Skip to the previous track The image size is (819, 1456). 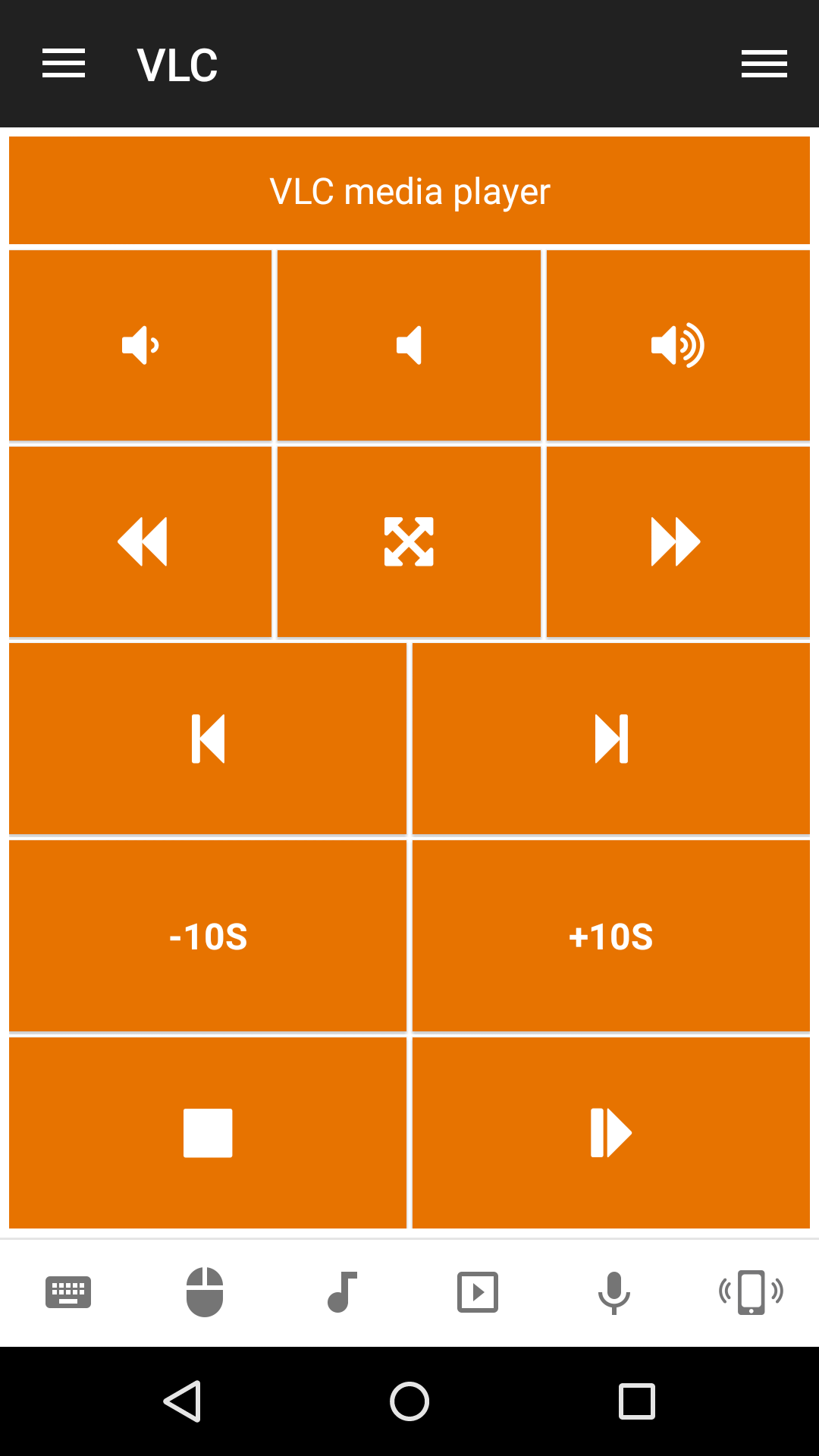point(208,739)
